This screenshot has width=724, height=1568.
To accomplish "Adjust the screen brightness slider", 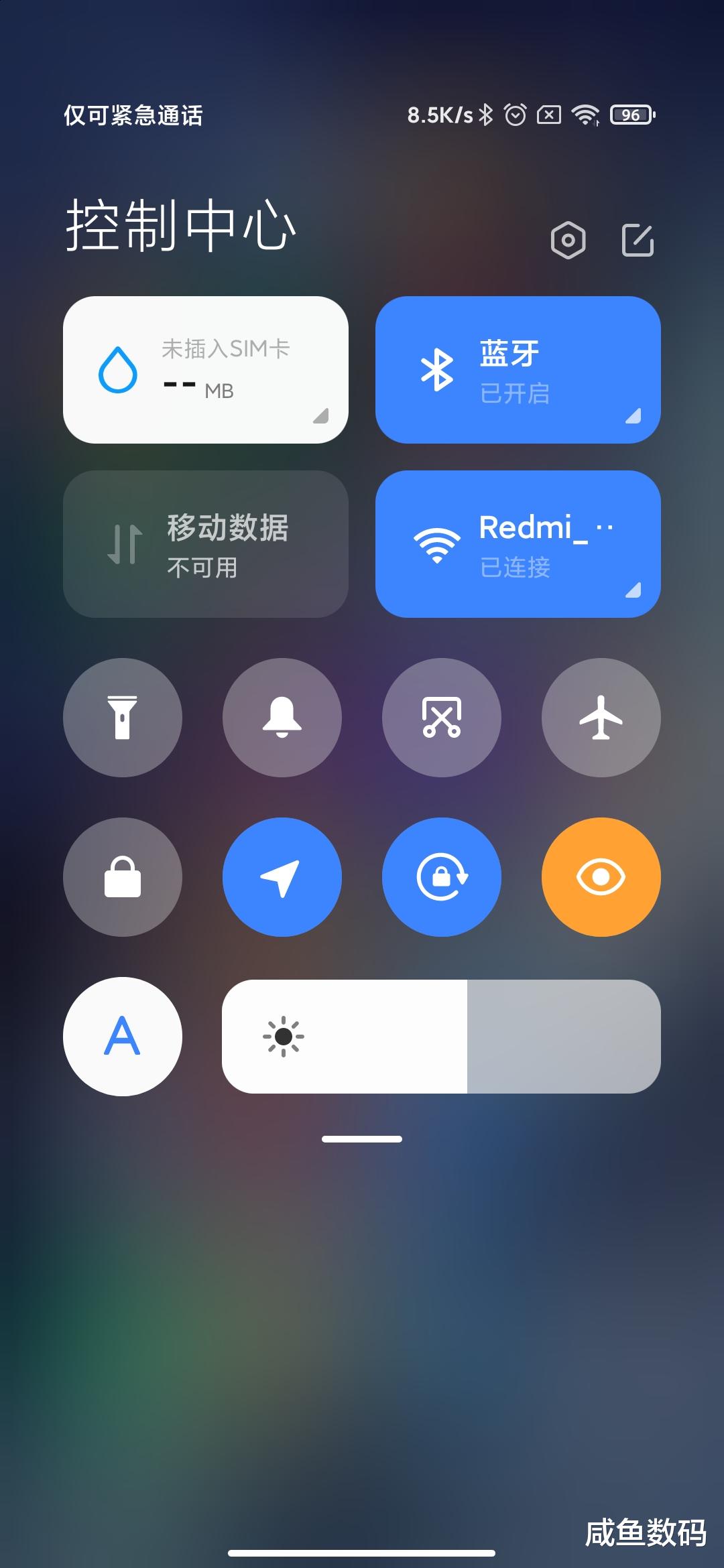I will 442,1036.
